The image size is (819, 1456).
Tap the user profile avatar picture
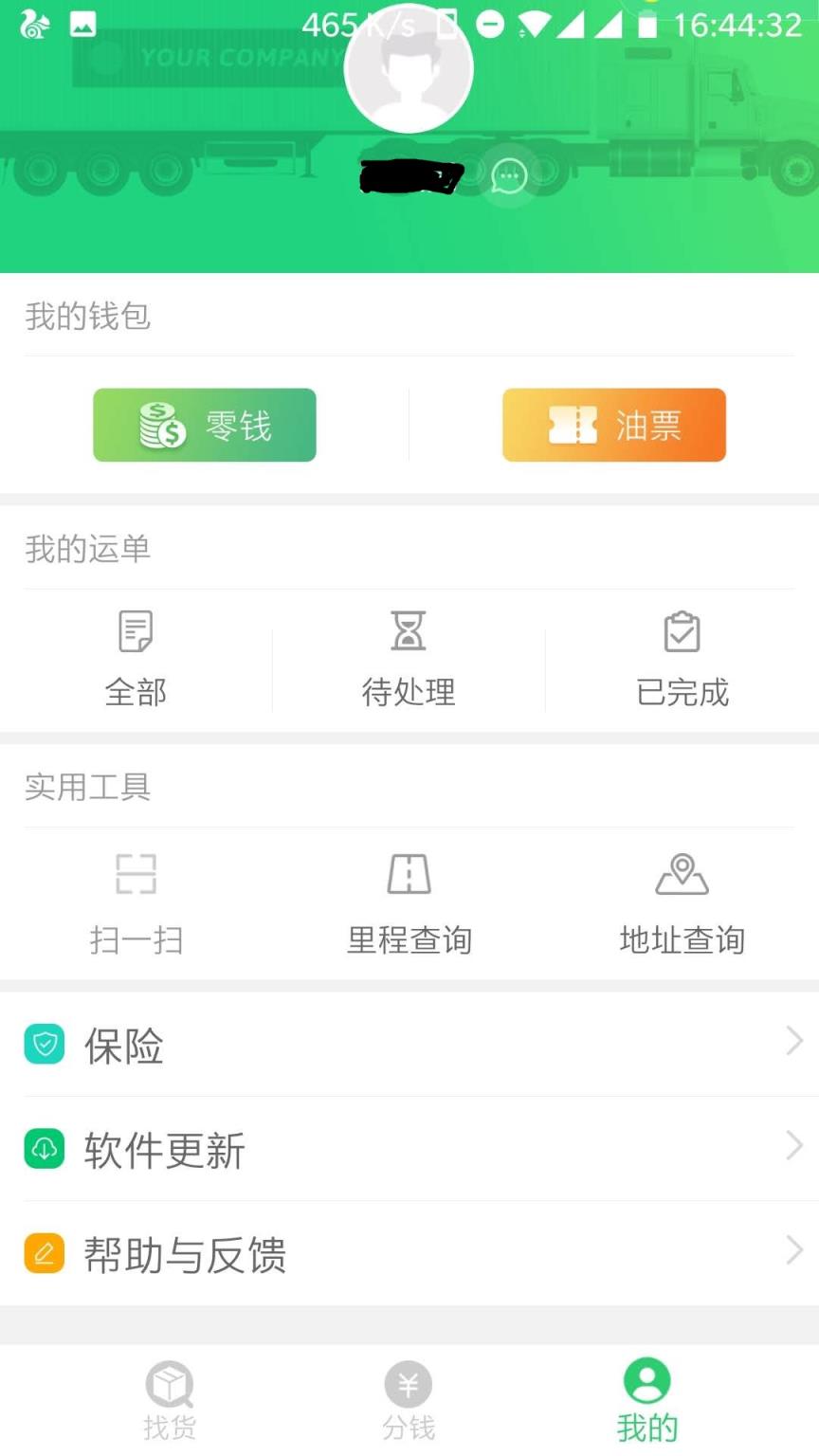(409, 68)
